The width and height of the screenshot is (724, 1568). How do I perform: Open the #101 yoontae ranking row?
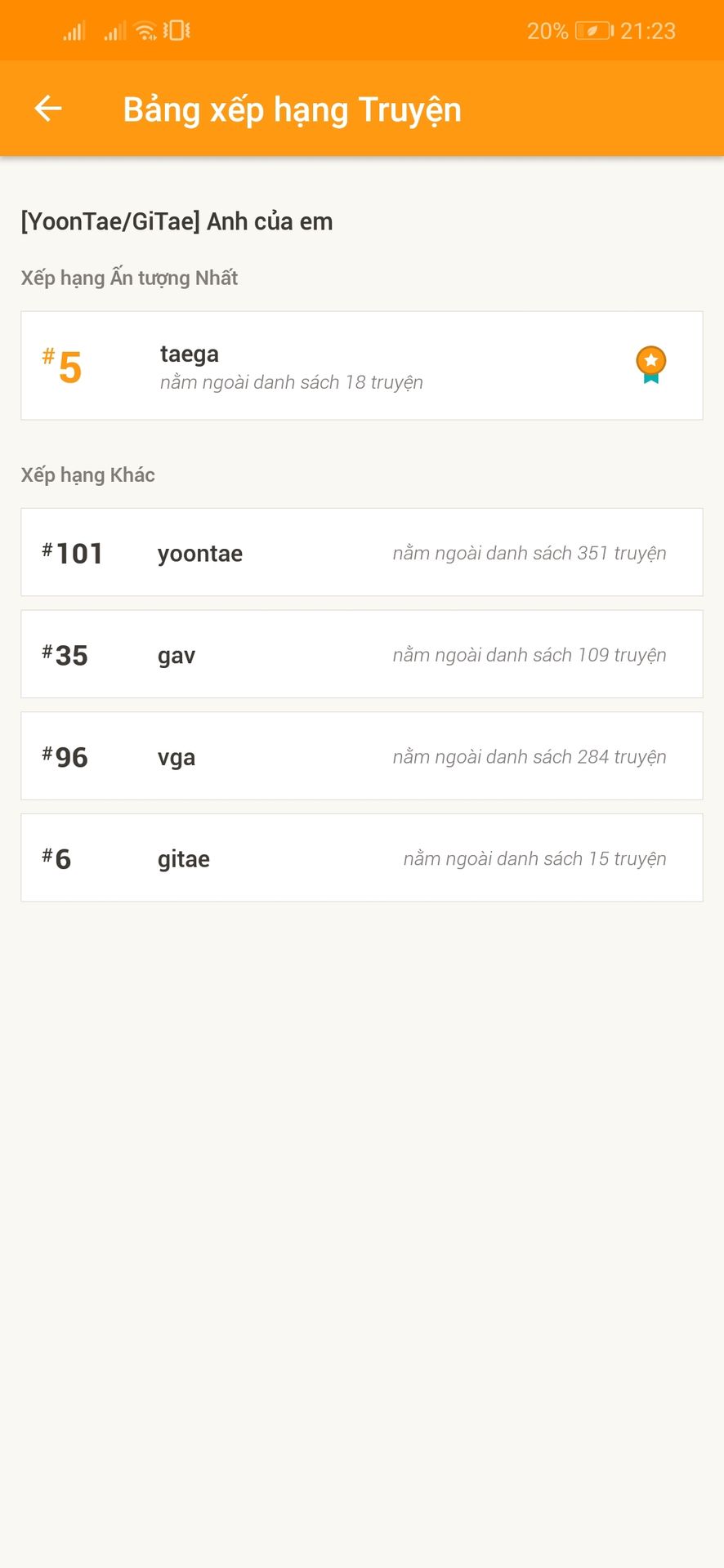[361, 553]
